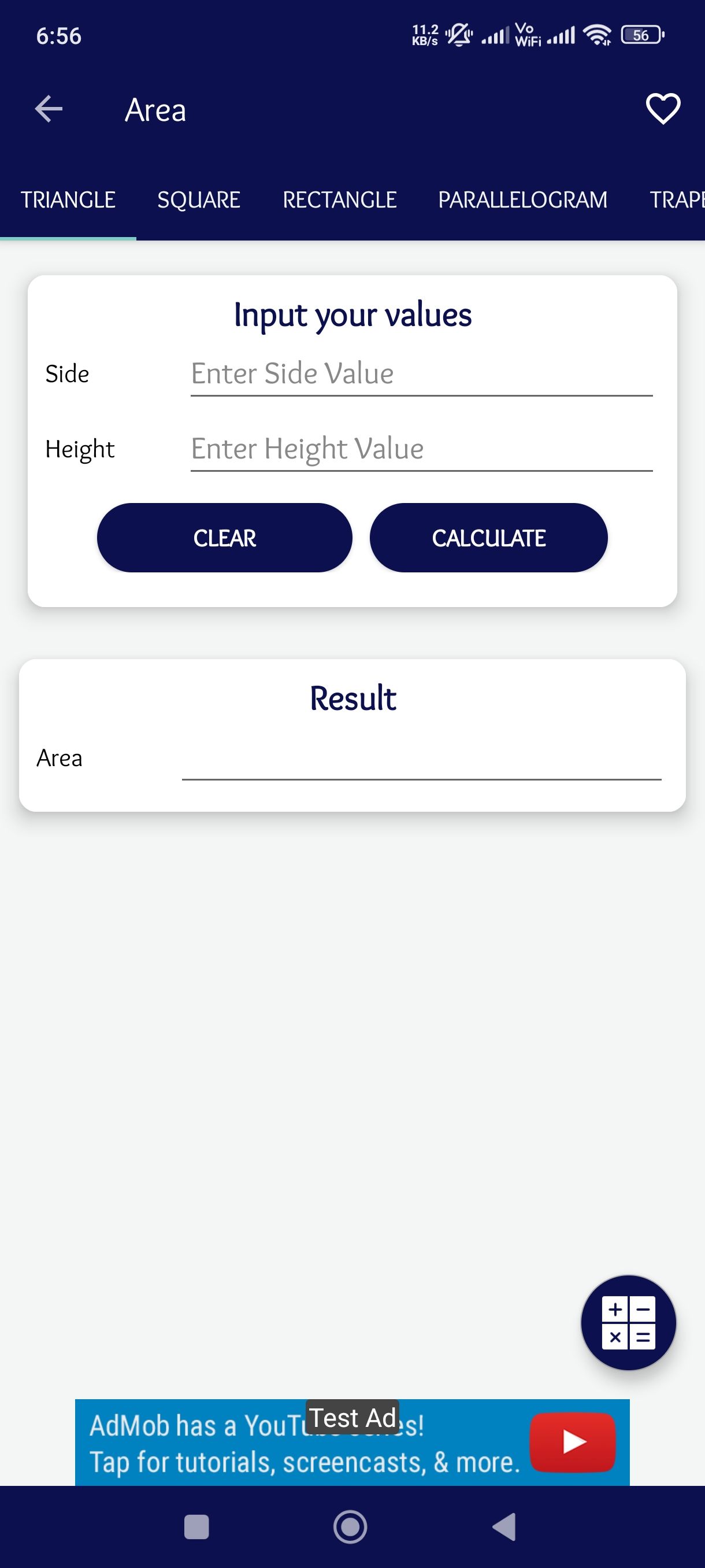Switch to the Rectangle tab
The height and width of the screenshot is (1568, 705).
pos(339,200)
